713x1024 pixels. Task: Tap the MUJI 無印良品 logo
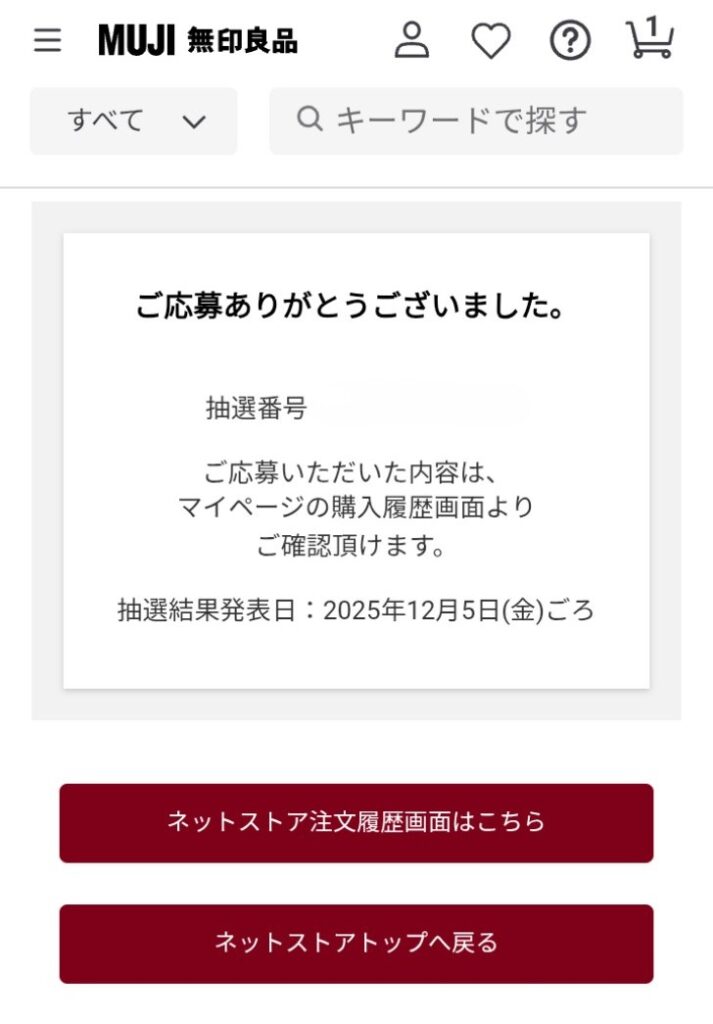[198, 40]
